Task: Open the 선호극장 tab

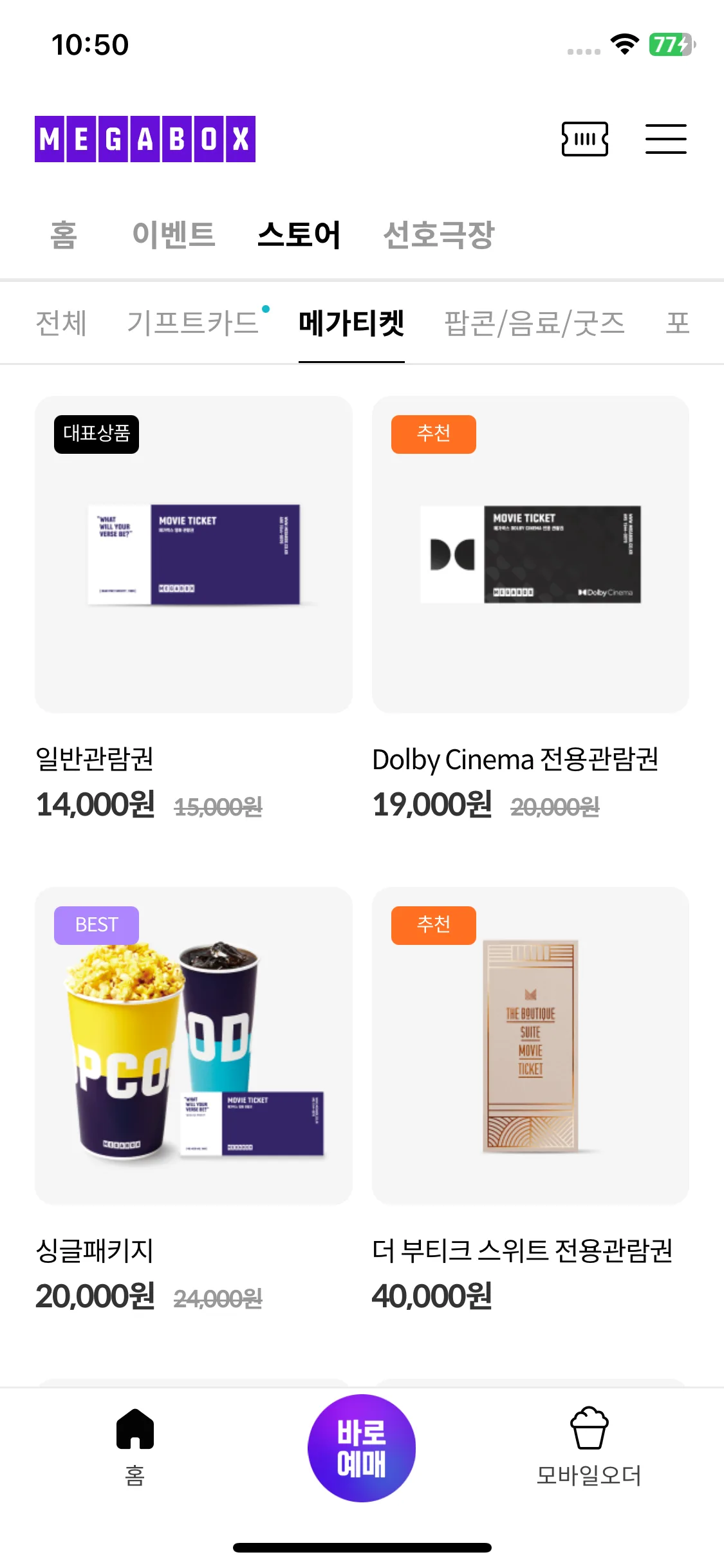Action: 438,234
